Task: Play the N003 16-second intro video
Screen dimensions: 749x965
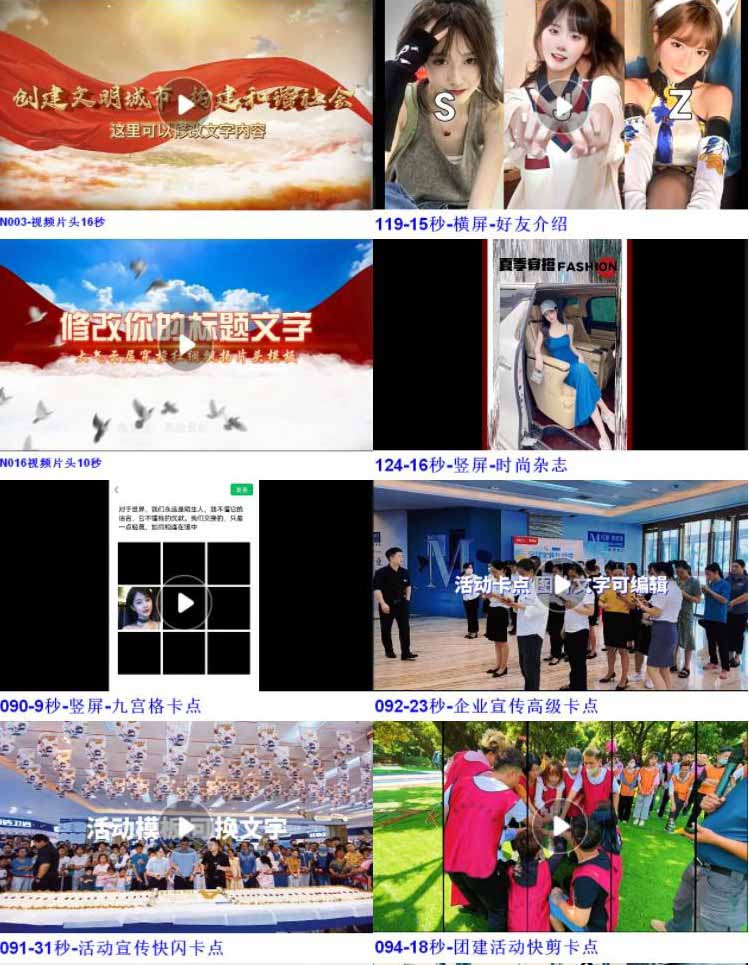Action: [186, 104]
